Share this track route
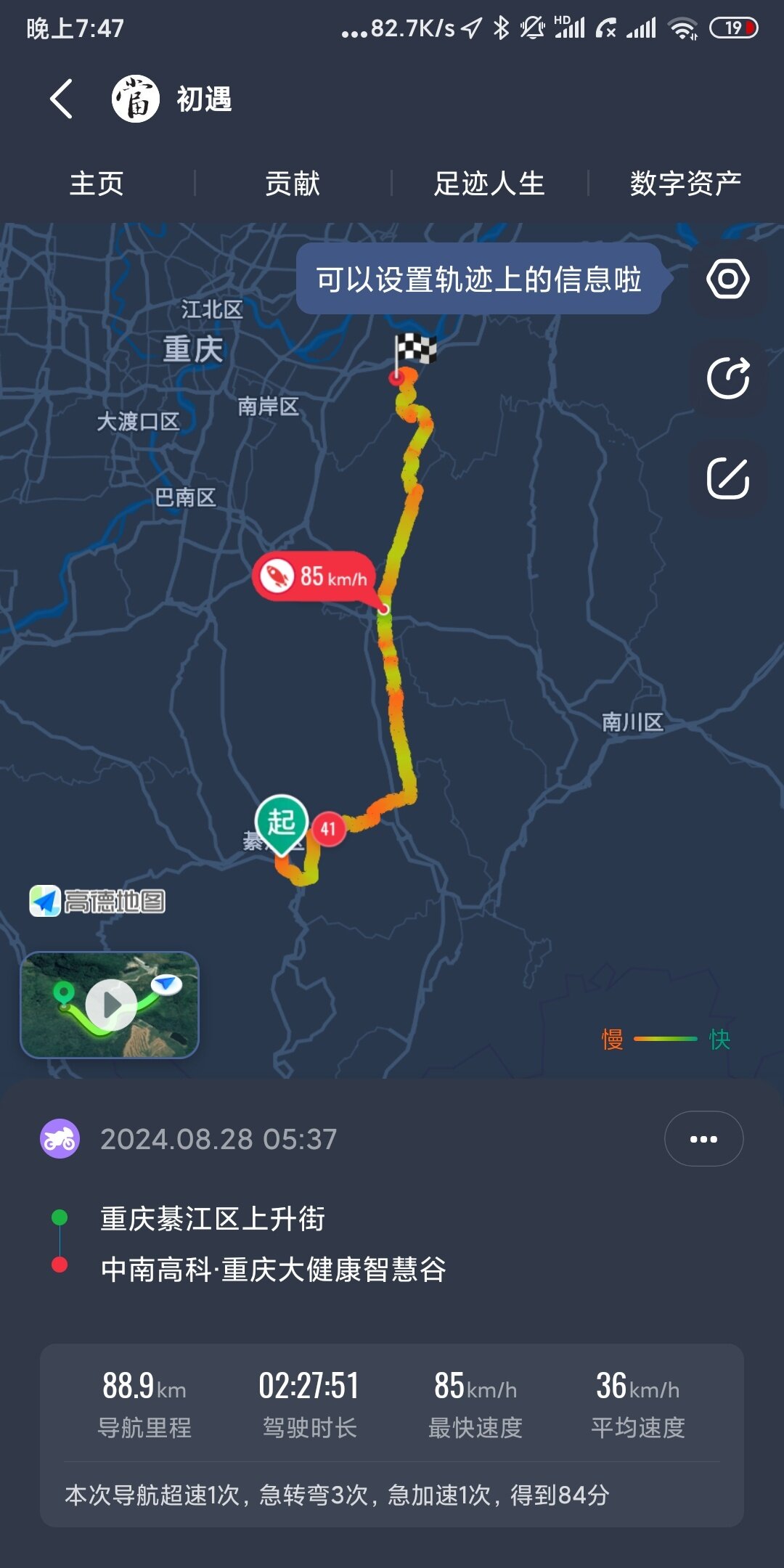Viewport: 784px width, 1568px height. click(727, 378)
